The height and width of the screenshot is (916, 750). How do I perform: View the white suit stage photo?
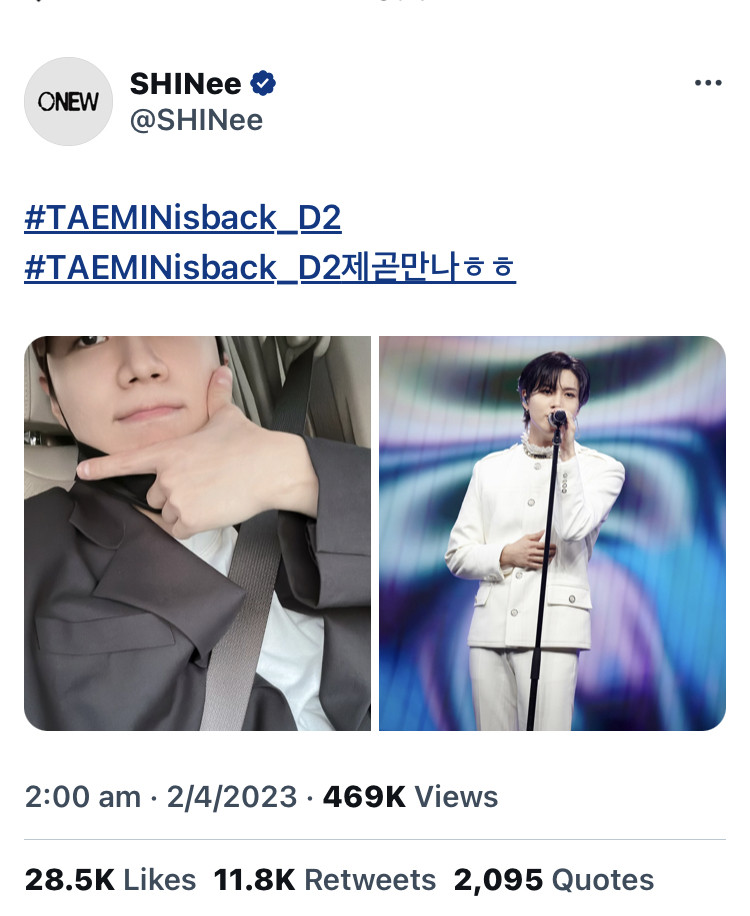click(552, 533)
